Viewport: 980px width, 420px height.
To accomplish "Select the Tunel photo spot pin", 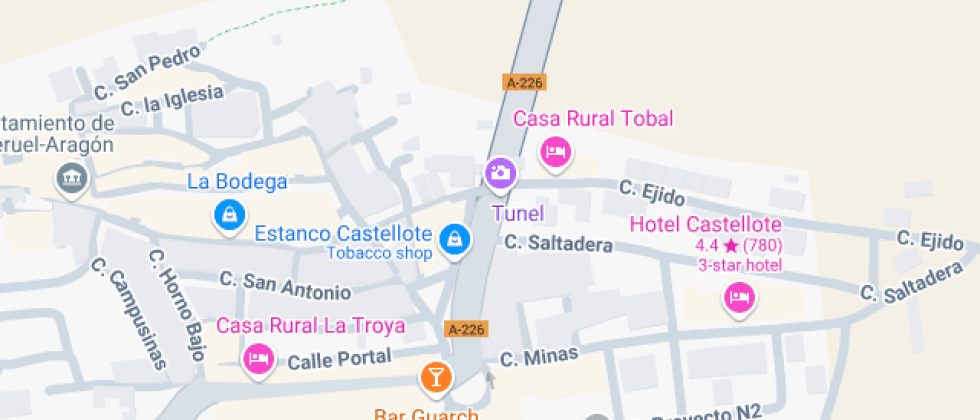I will [500, 172].
